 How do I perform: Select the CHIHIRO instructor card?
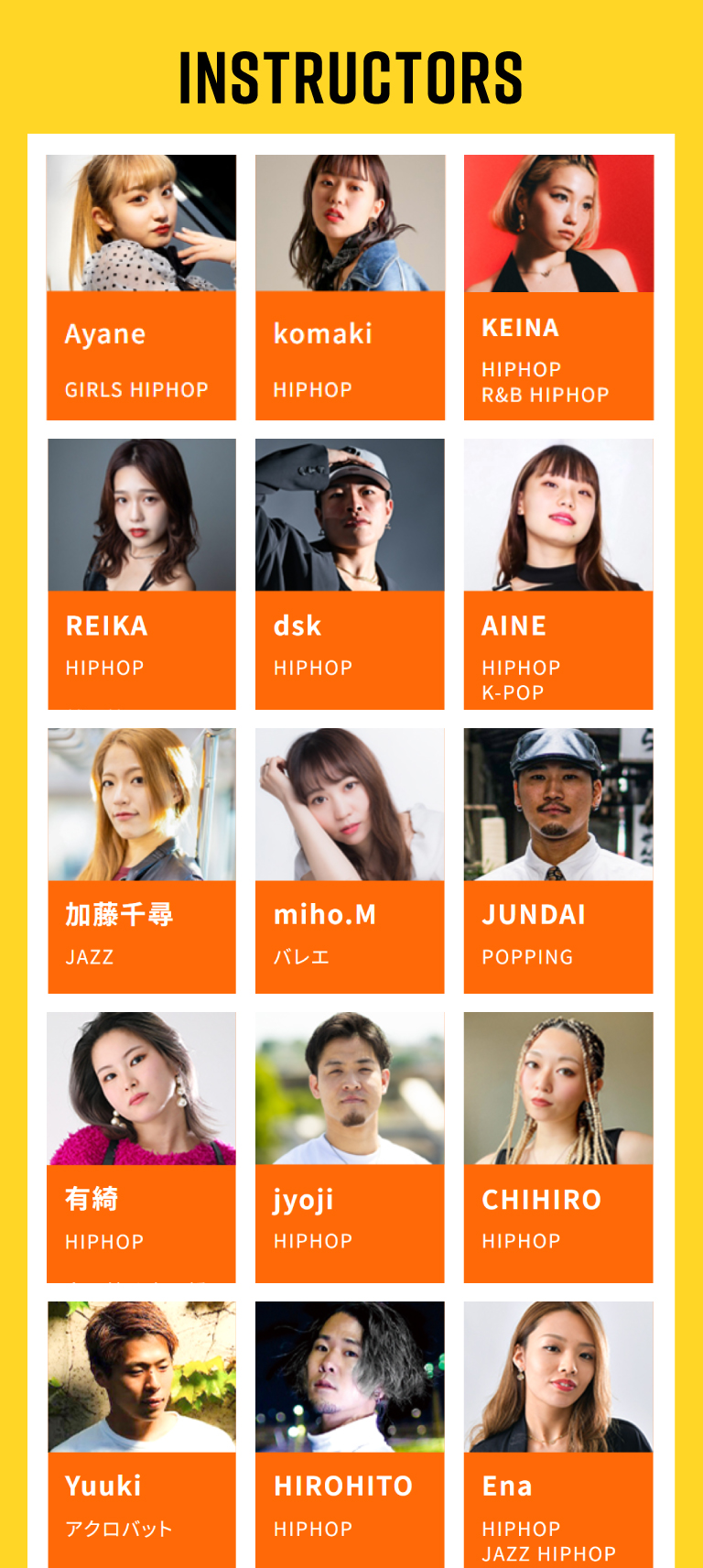click(x=558, y=1148)
